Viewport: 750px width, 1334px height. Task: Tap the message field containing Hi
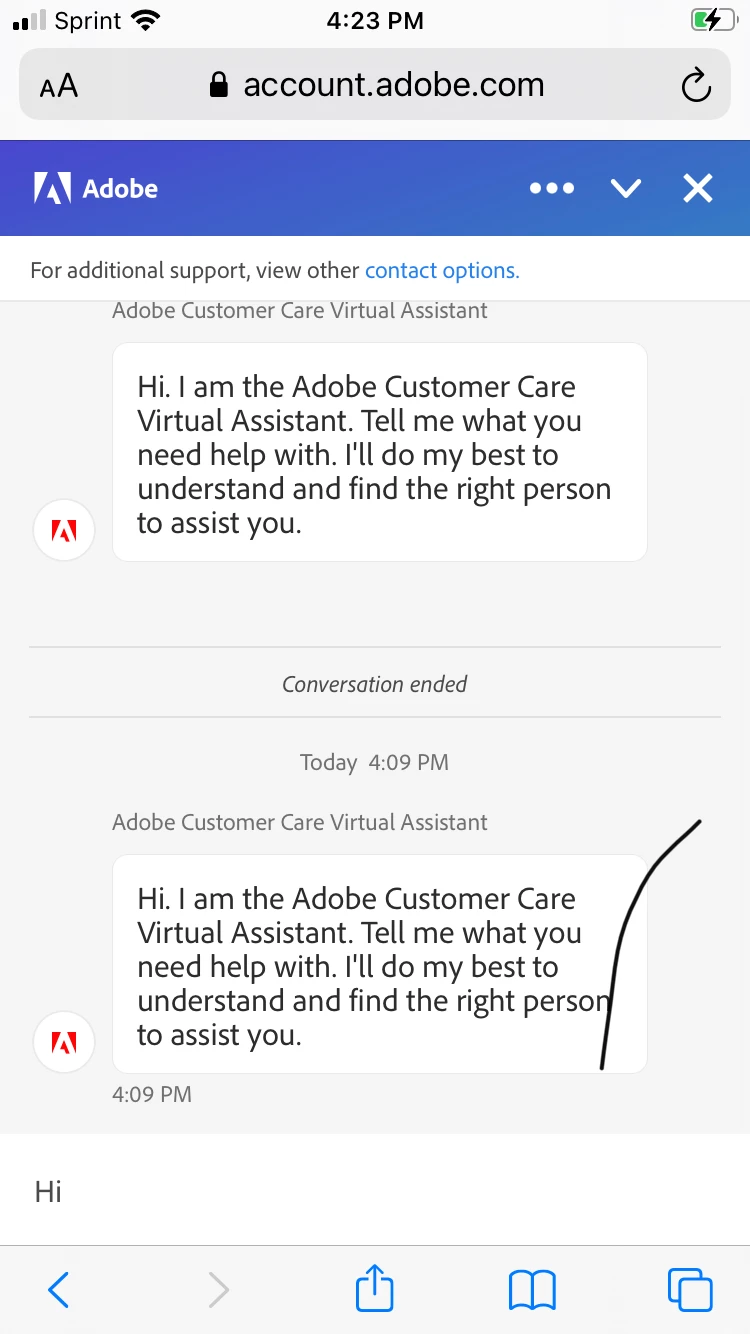click(x=375, y=1191)
